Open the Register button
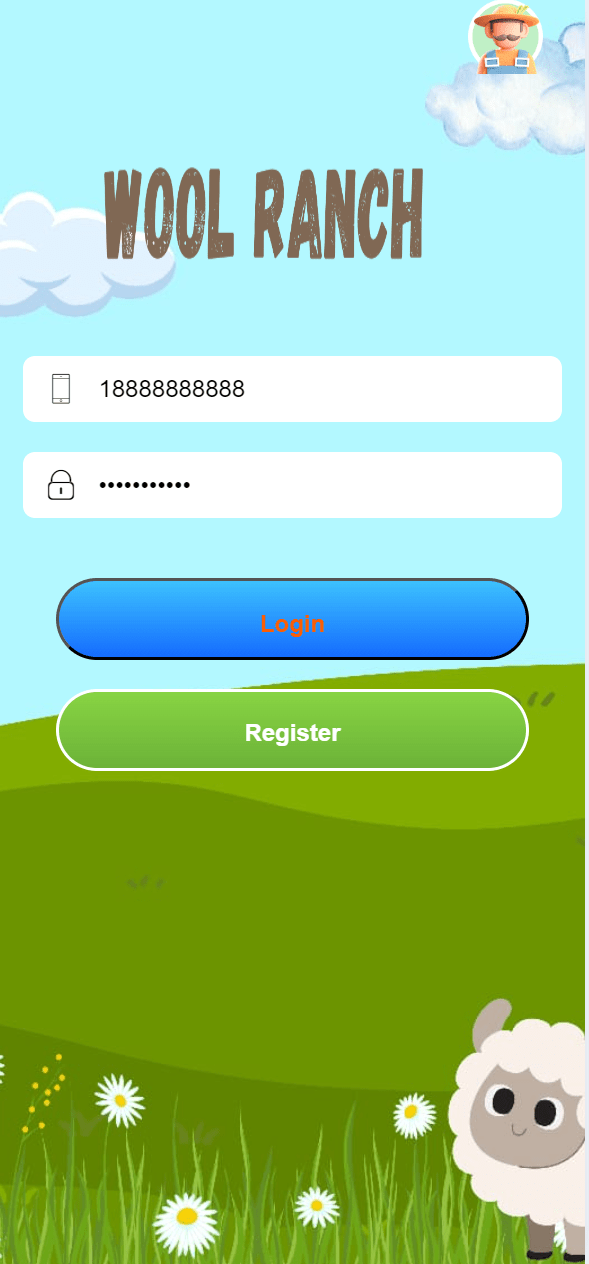This screenshot has height=1264, width=589. pos(292,730)
